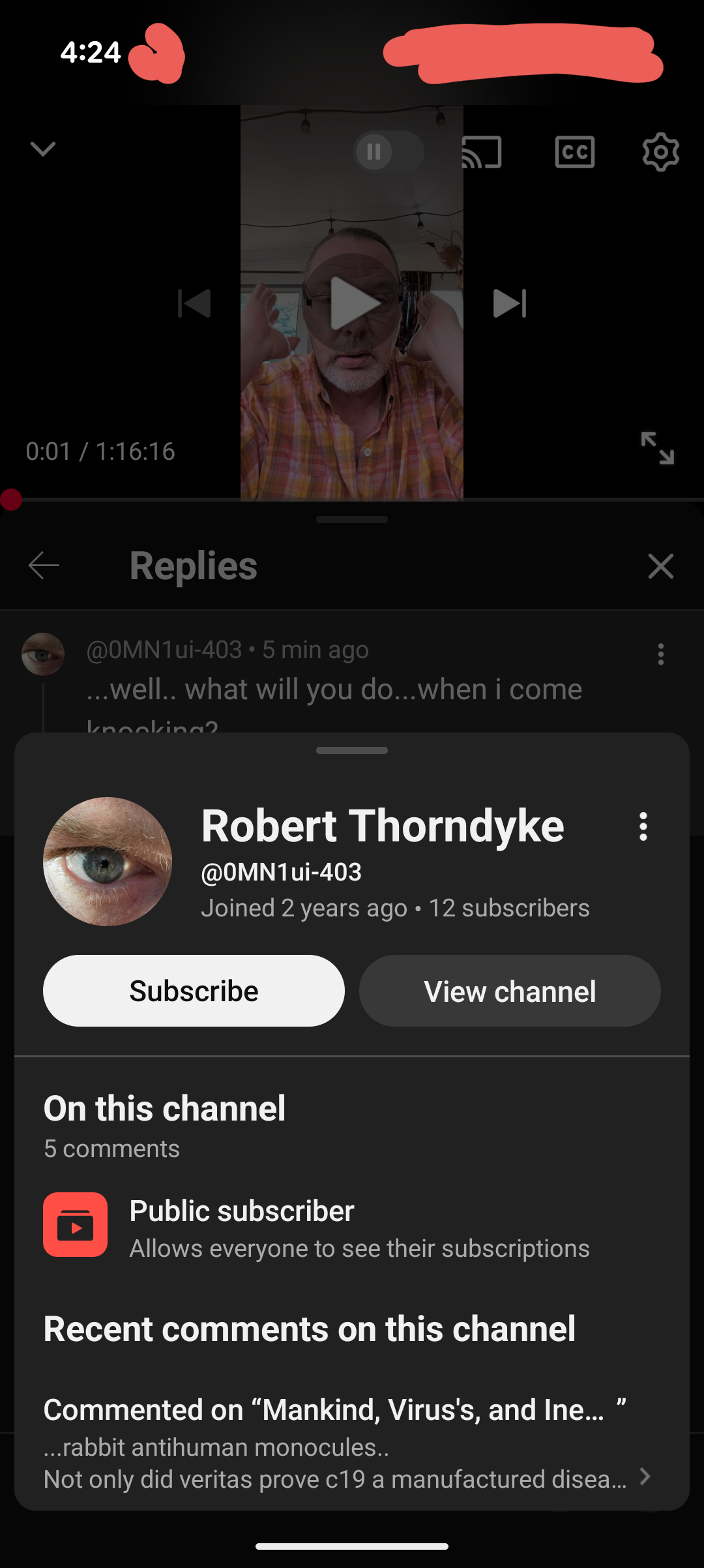Toggle closed captions

(x=574, y=152)
